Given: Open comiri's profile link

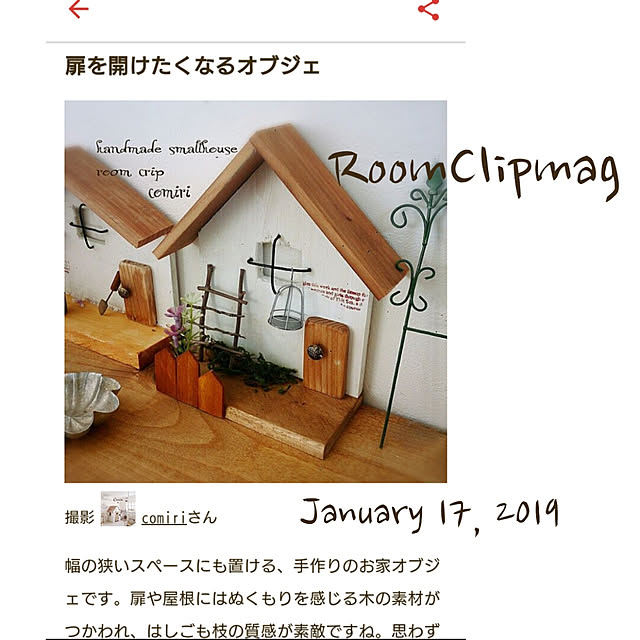Looking at the screenshot, I should pos(165,518).
